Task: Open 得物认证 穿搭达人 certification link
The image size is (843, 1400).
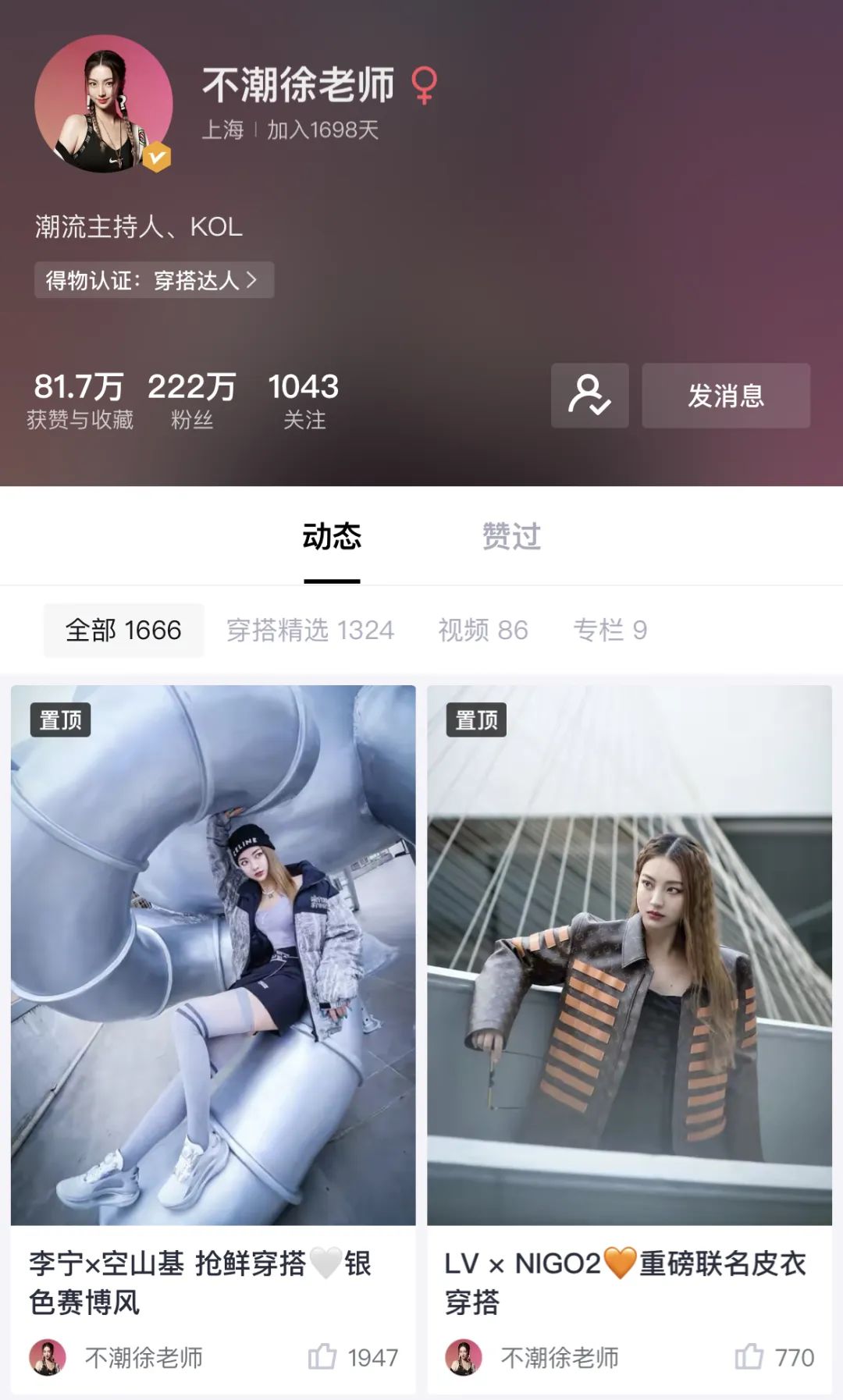Action: (154, 280)
